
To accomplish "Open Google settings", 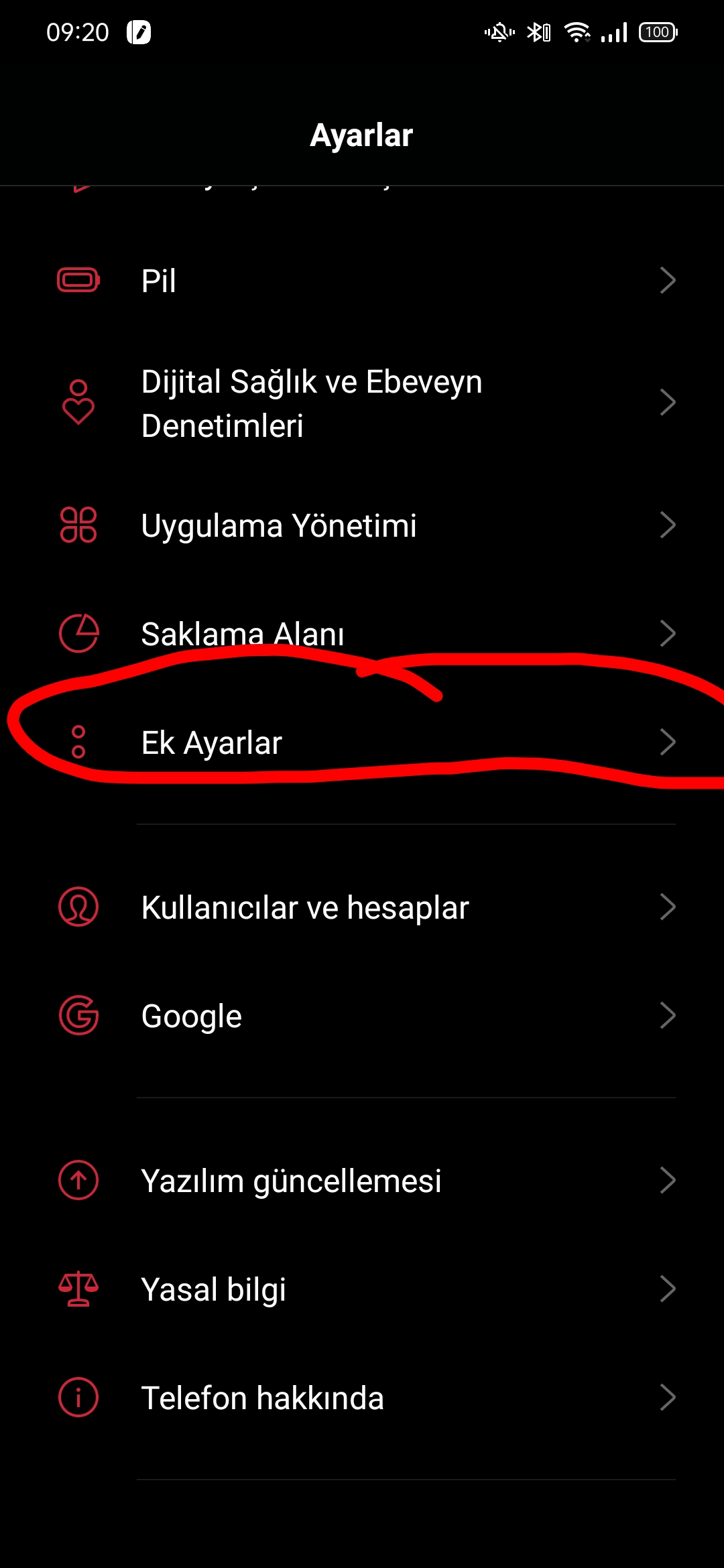I will (x=362, y=1016).
